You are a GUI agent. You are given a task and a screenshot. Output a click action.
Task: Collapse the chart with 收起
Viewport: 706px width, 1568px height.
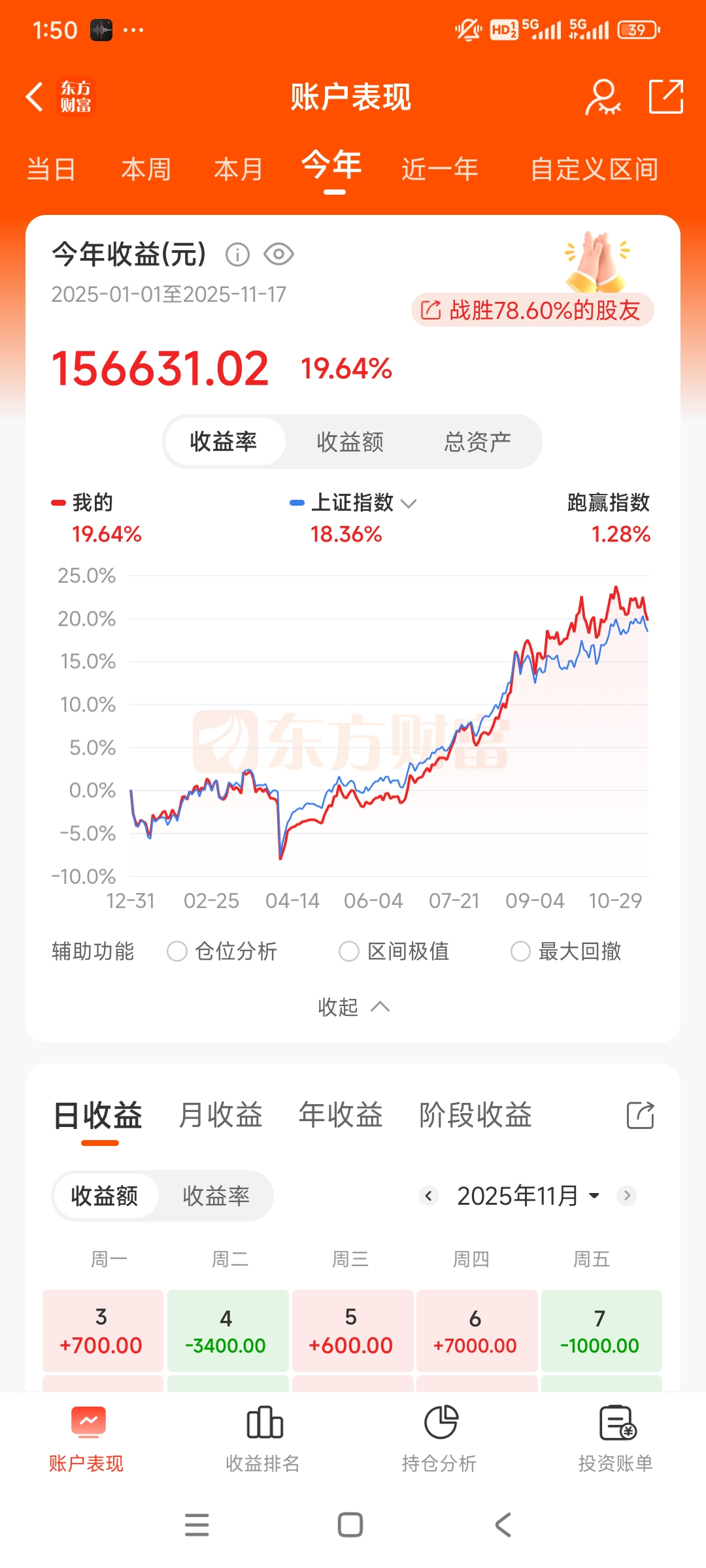353,1007
